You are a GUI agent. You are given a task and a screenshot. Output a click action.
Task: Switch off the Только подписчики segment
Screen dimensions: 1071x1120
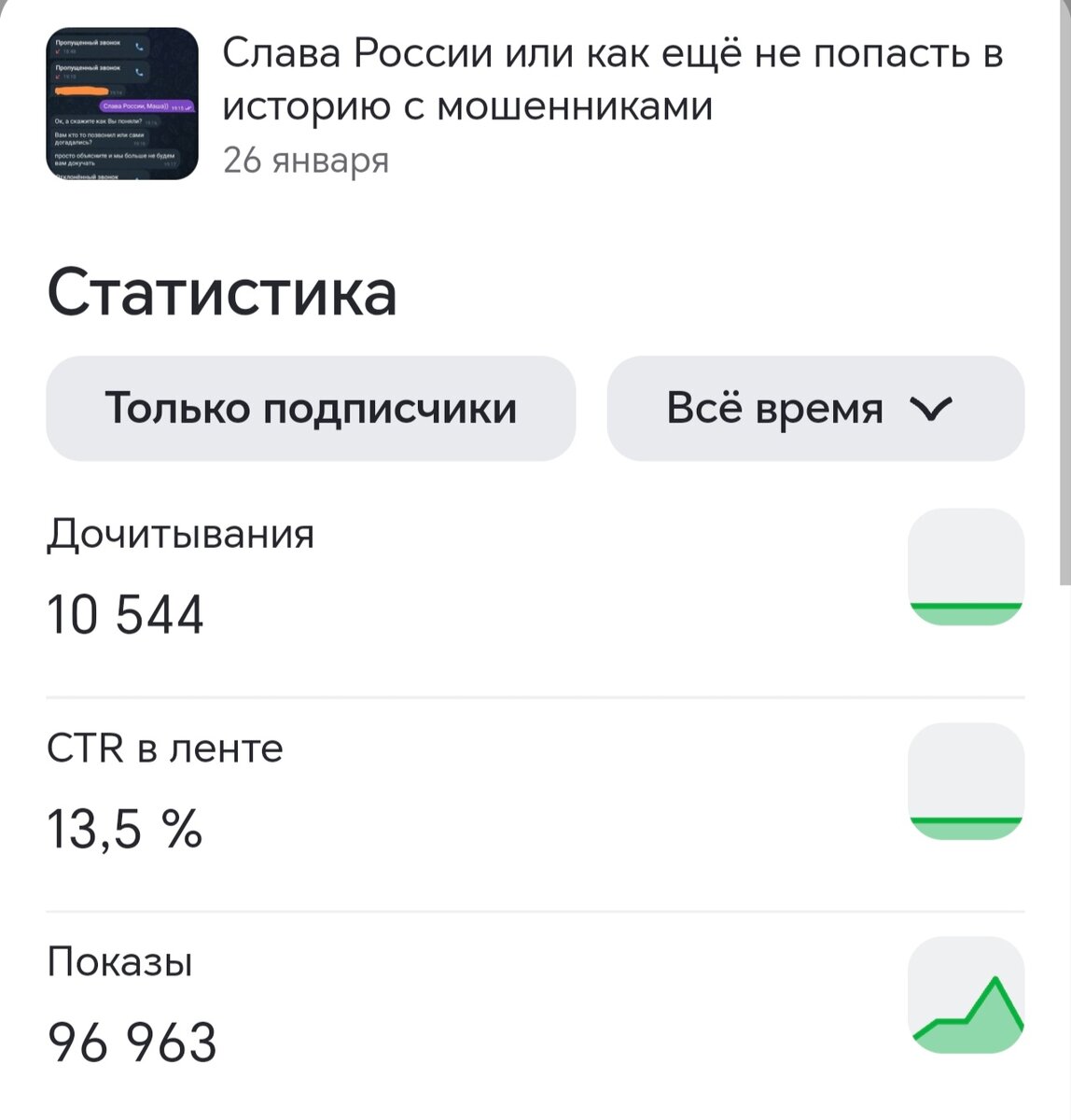[312, 408]
